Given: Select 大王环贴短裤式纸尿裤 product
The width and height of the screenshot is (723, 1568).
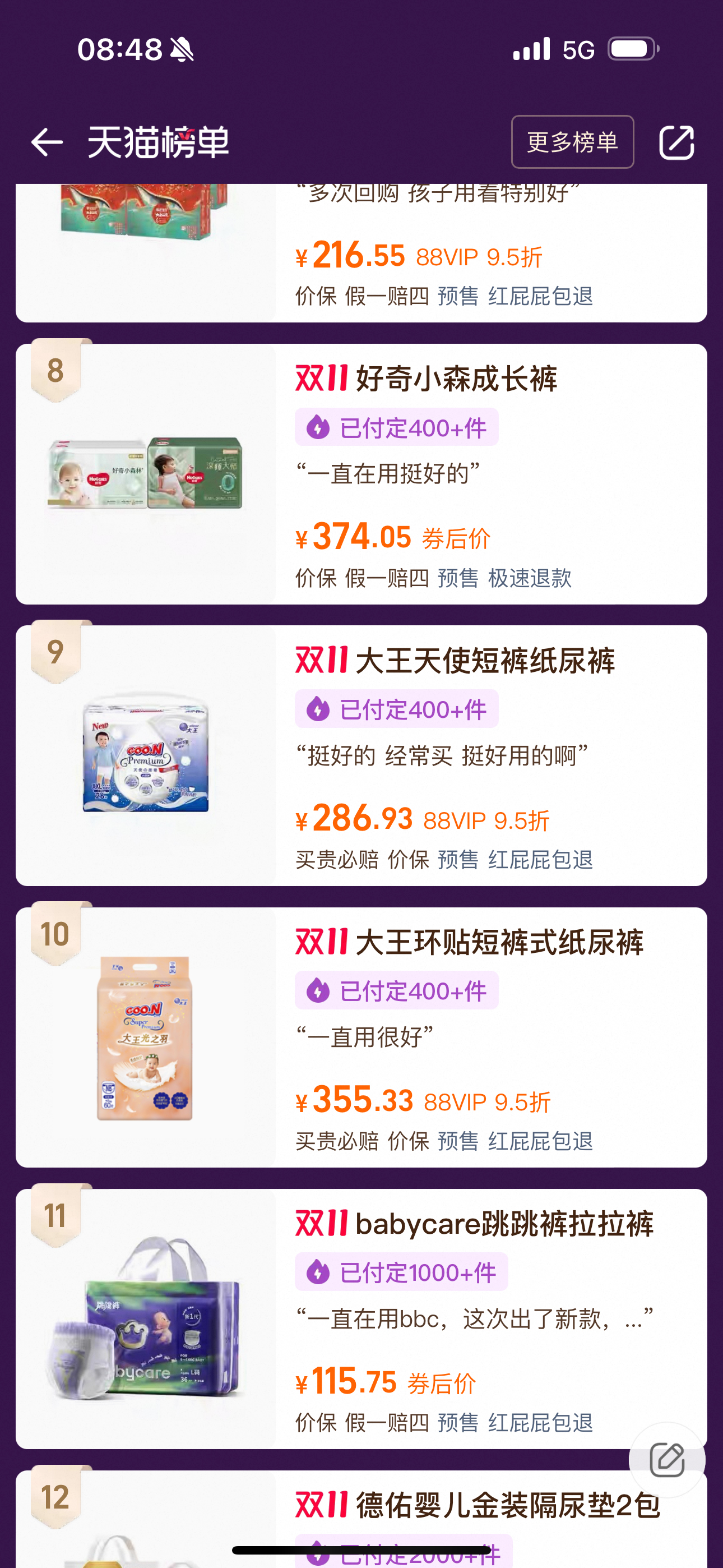Looking at the screenshot, I should click(x=361, y=1037).
